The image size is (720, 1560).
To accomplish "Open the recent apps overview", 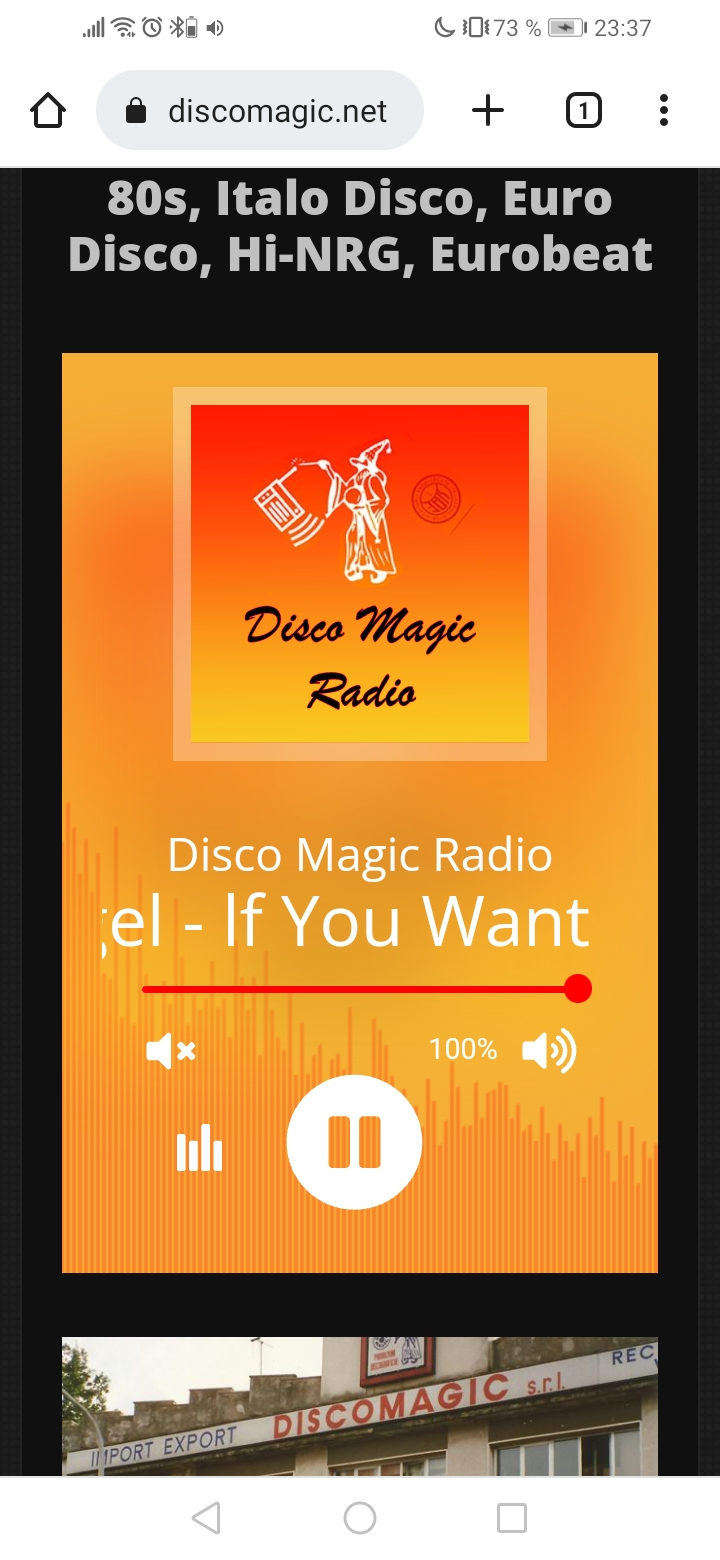I will click(x=512, y=1518).
